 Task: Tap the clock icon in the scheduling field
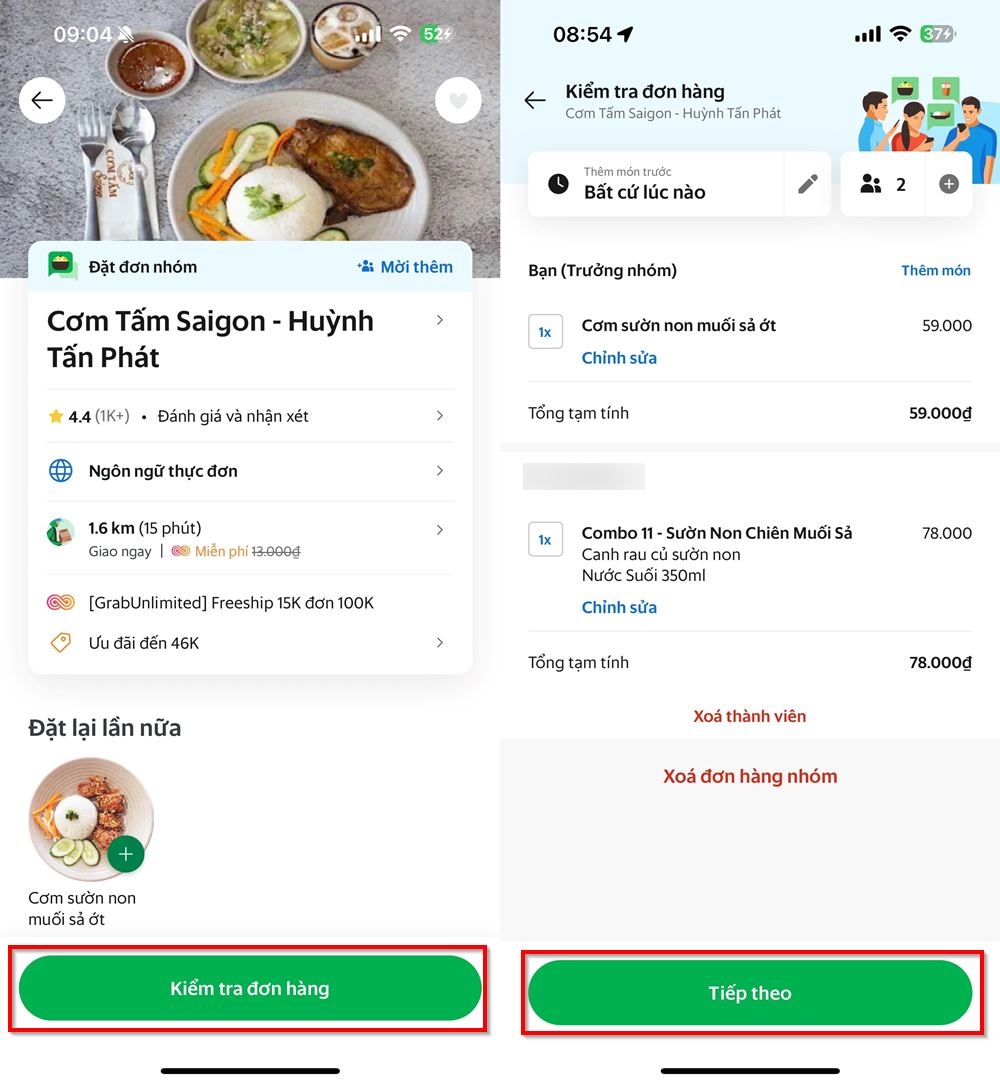[557, 184]
